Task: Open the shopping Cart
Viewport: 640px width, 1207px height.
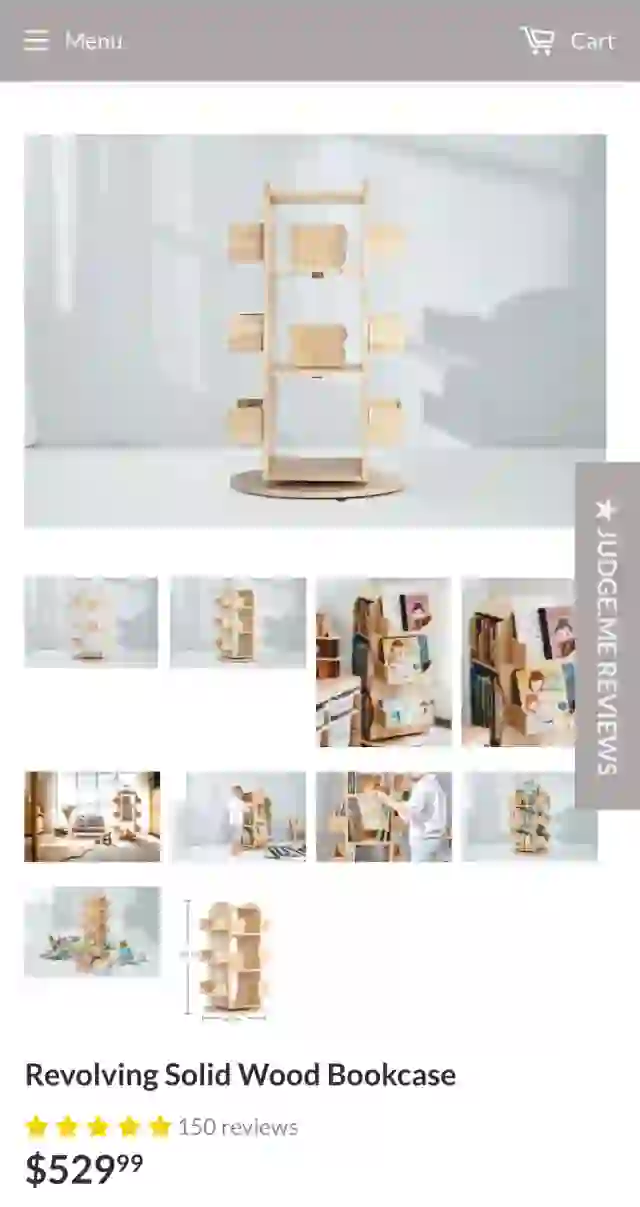Action: [567, 41]
